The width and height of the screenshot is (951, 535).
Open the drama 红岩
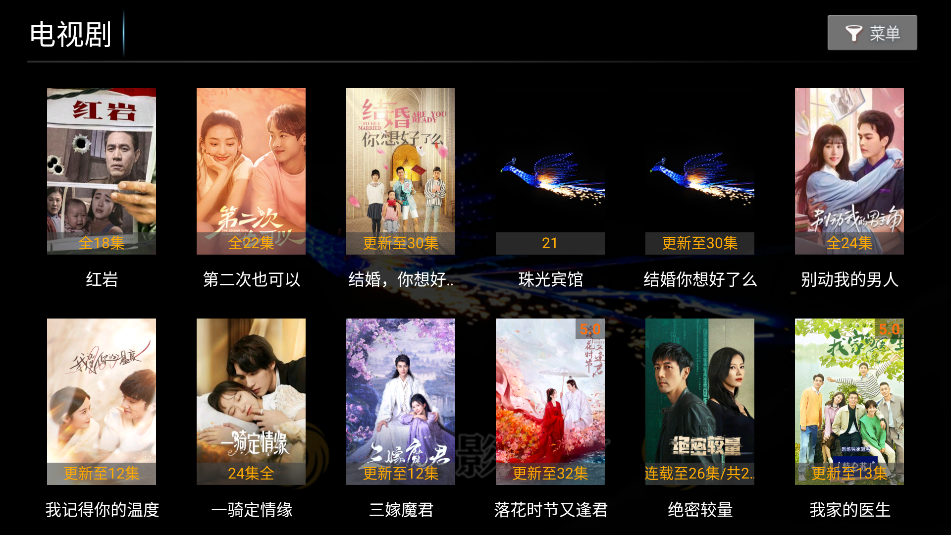101,172
